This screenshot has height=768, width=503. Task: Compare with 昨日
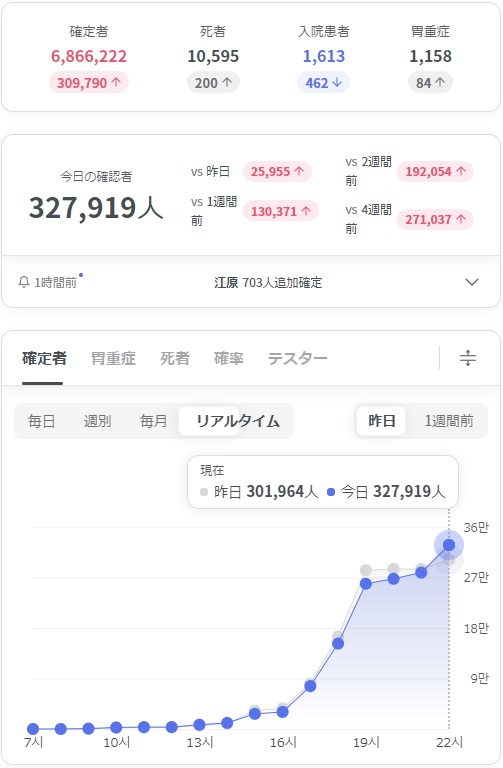pos(382,421)
